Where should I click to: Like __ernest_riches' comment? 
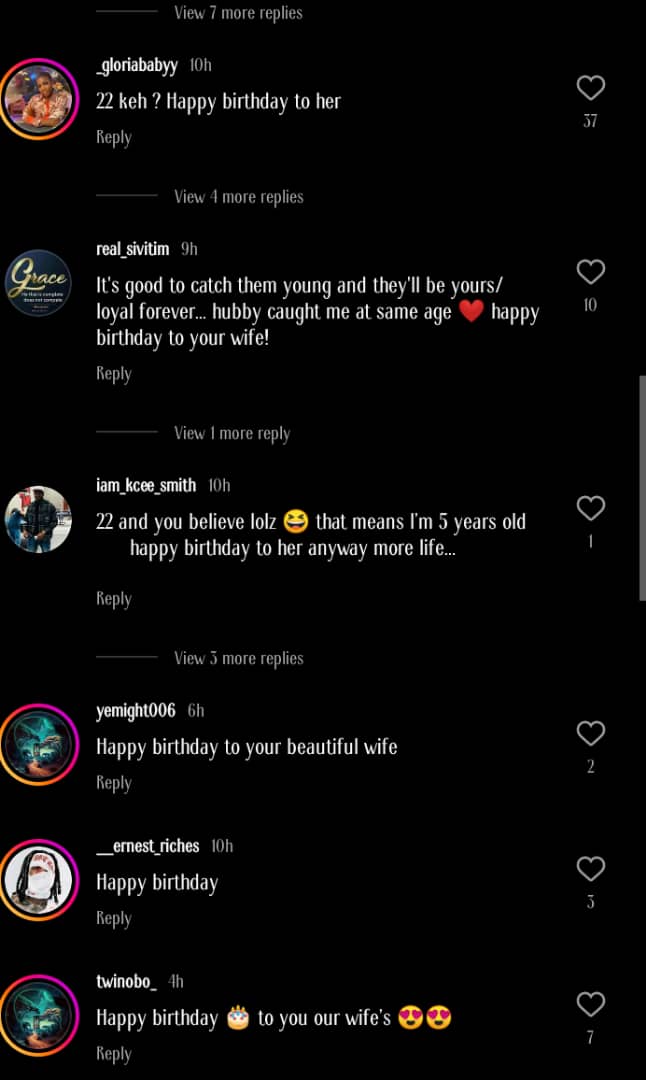(x=591, y=868)
